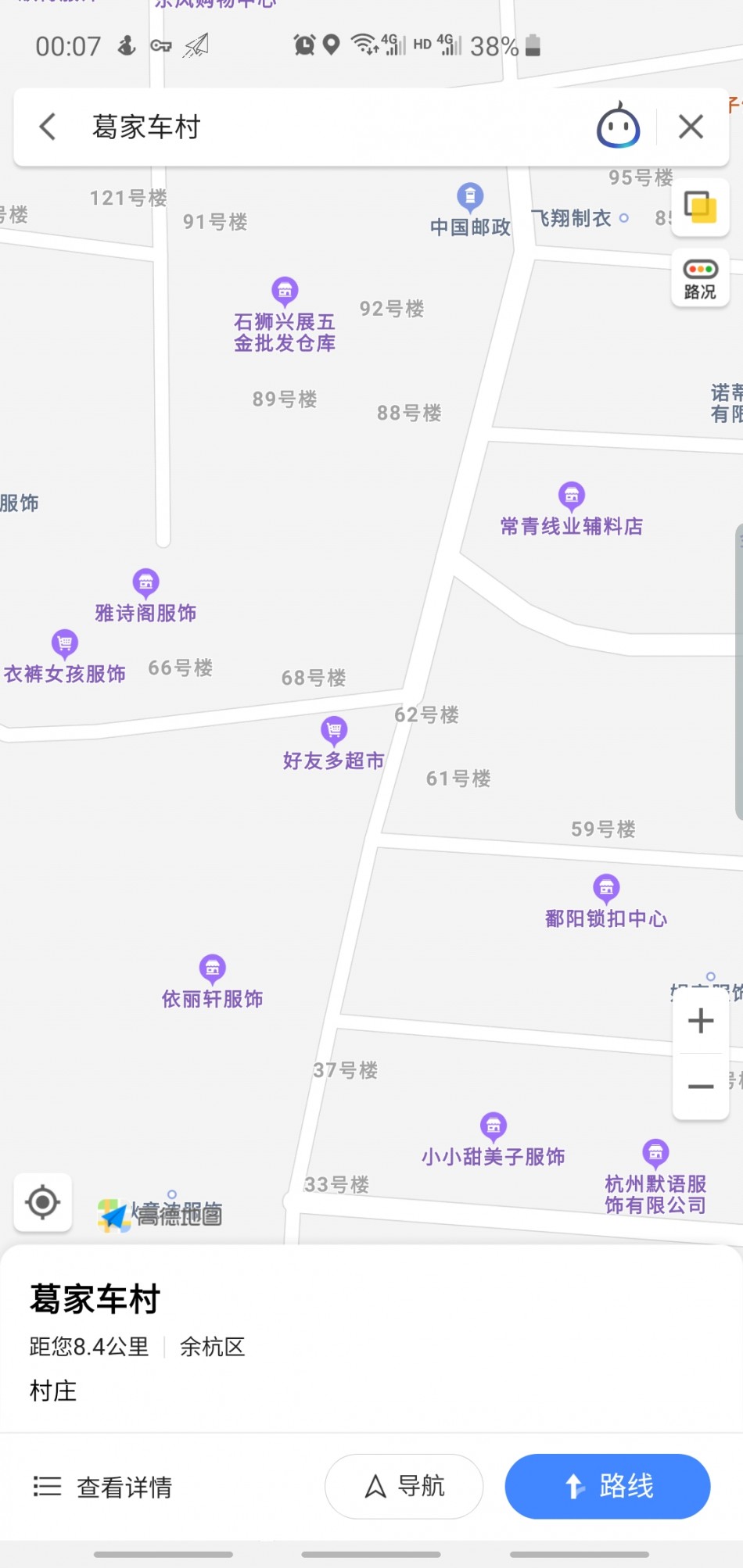
Task: Toggle the 路况 traffic overlay
Action: [x=701, y=279]
